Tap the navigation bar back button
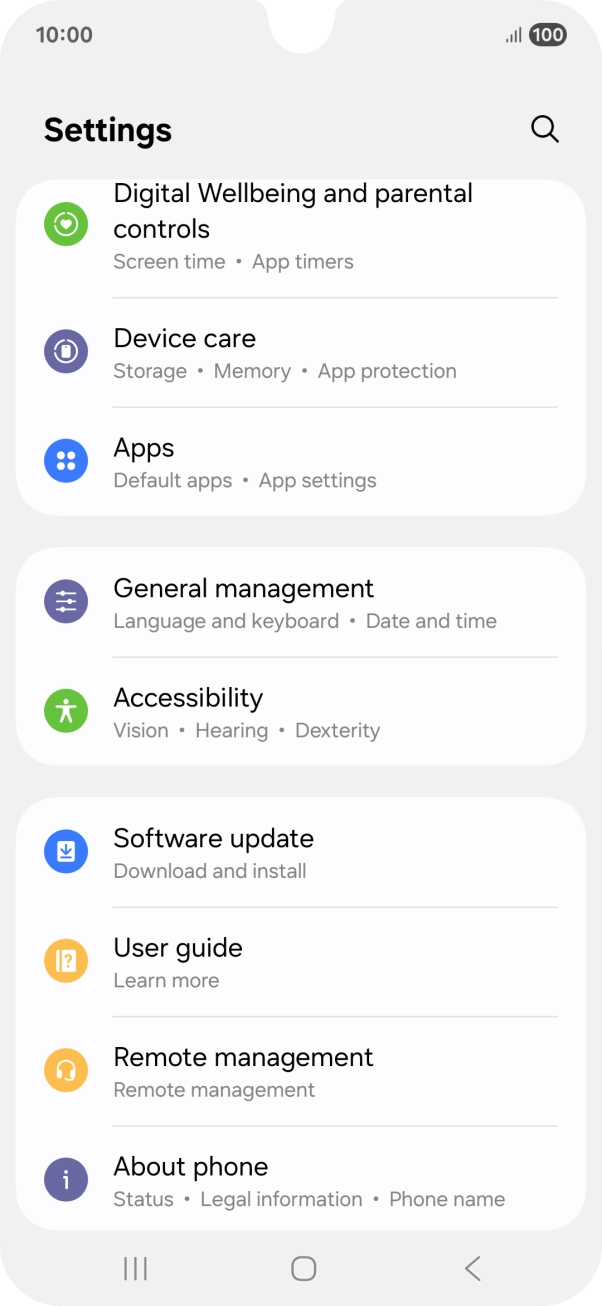Viewport: 602px width, 1306px height. (x=473, y=1269)
